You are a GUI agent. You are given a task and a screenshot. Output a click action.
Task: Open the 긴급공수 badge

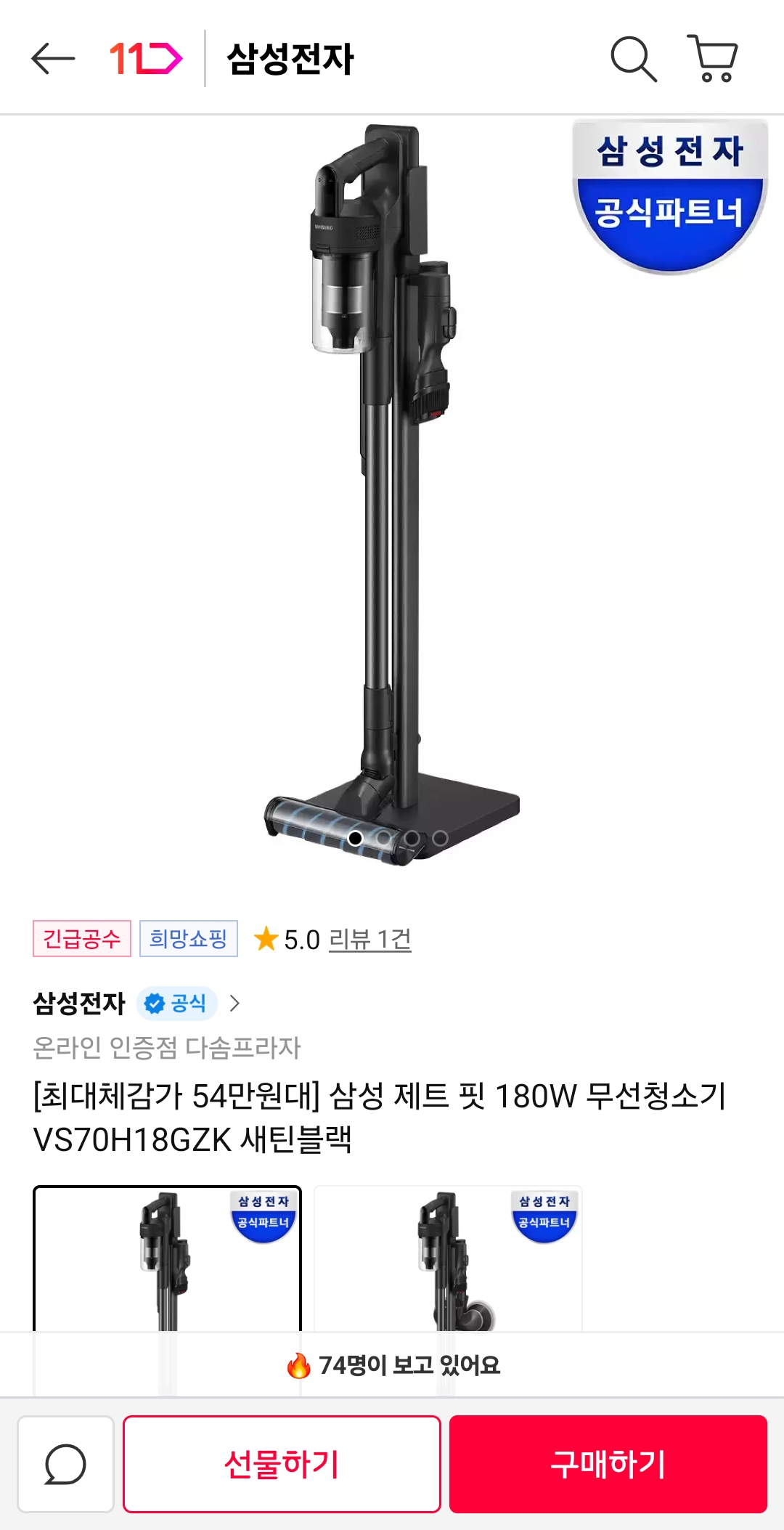[81, 938]
